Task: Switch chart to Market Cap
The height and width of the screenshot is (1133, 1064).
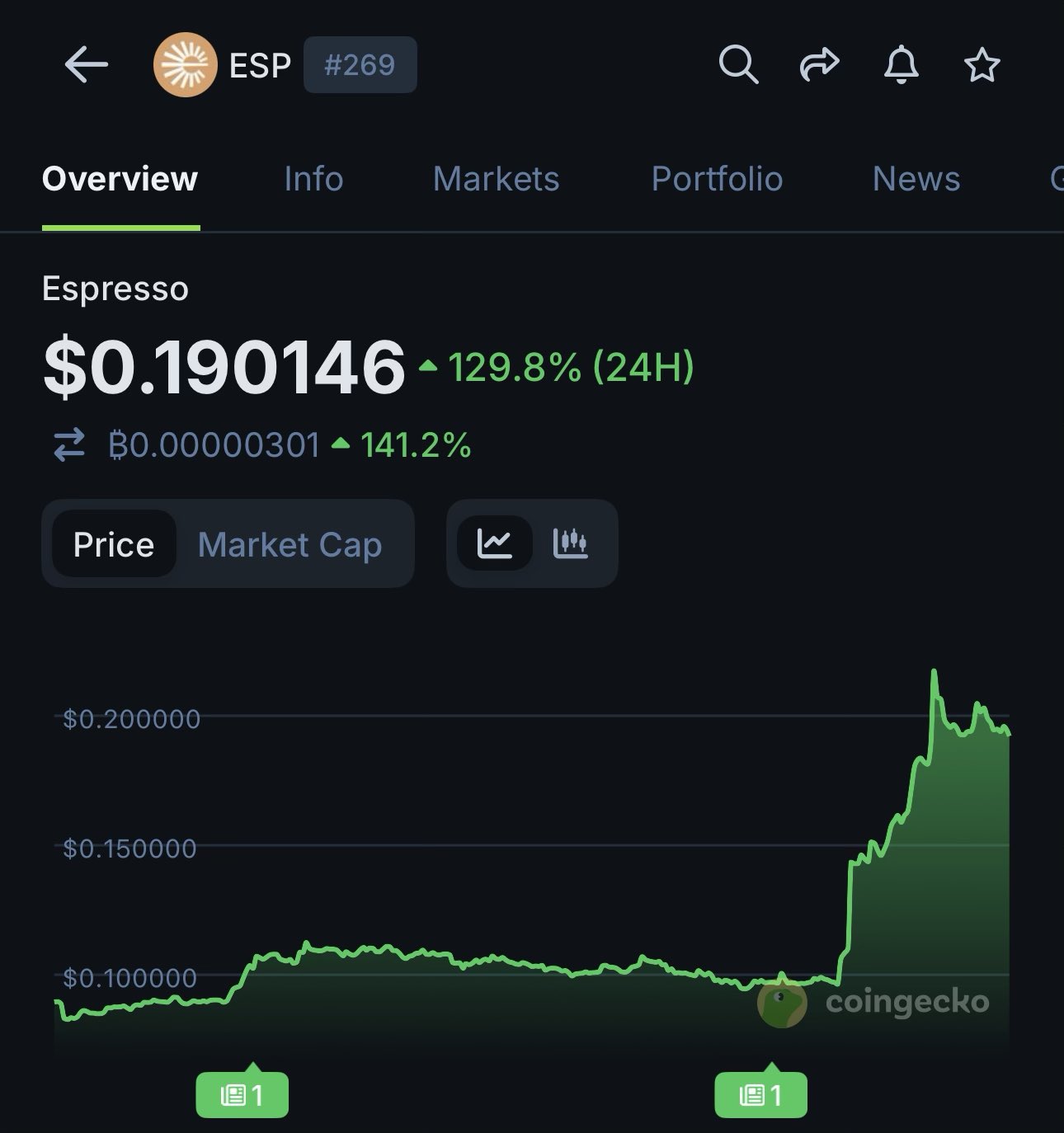Action: tap(290, 544)
